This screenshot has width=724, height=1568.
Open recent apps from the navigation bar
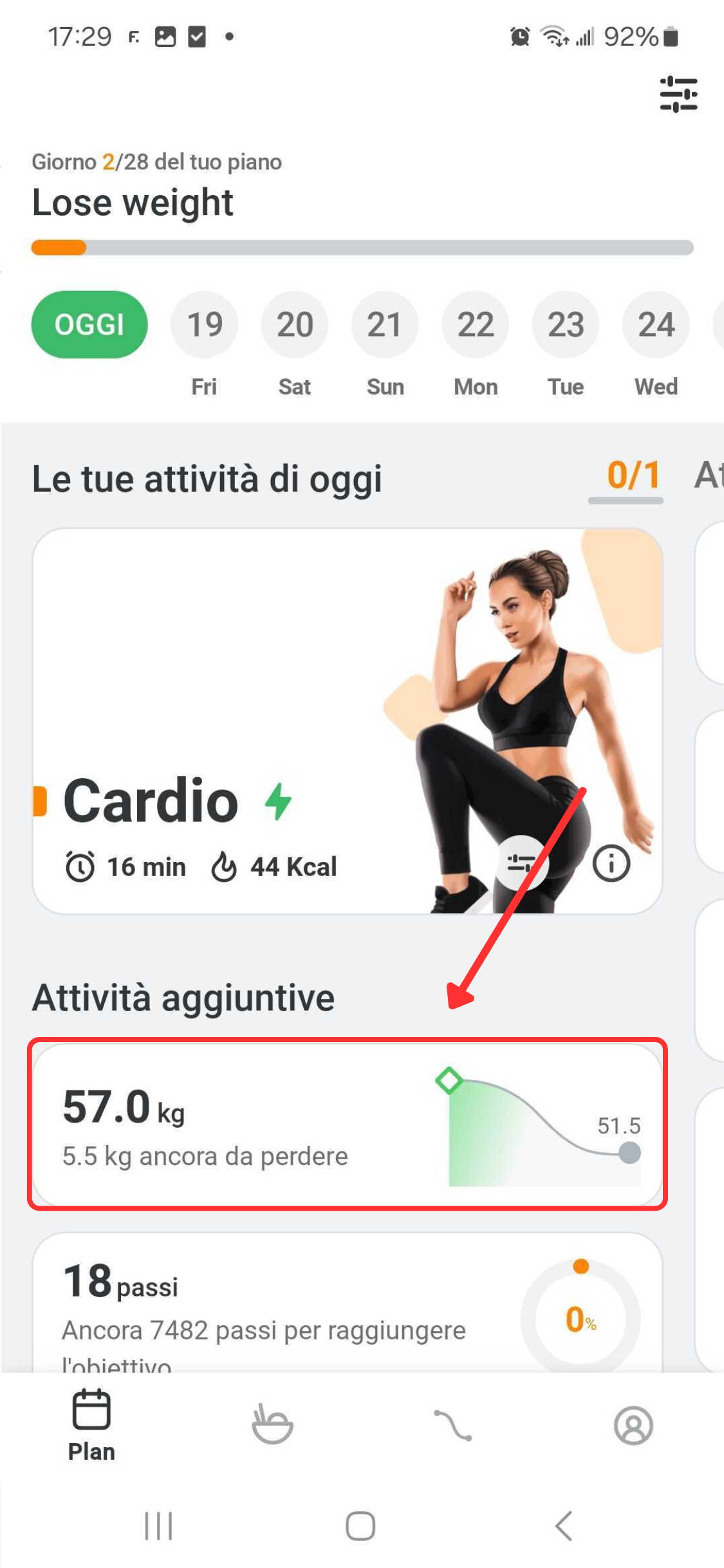pyautogui.click(x=158, y=1526)
